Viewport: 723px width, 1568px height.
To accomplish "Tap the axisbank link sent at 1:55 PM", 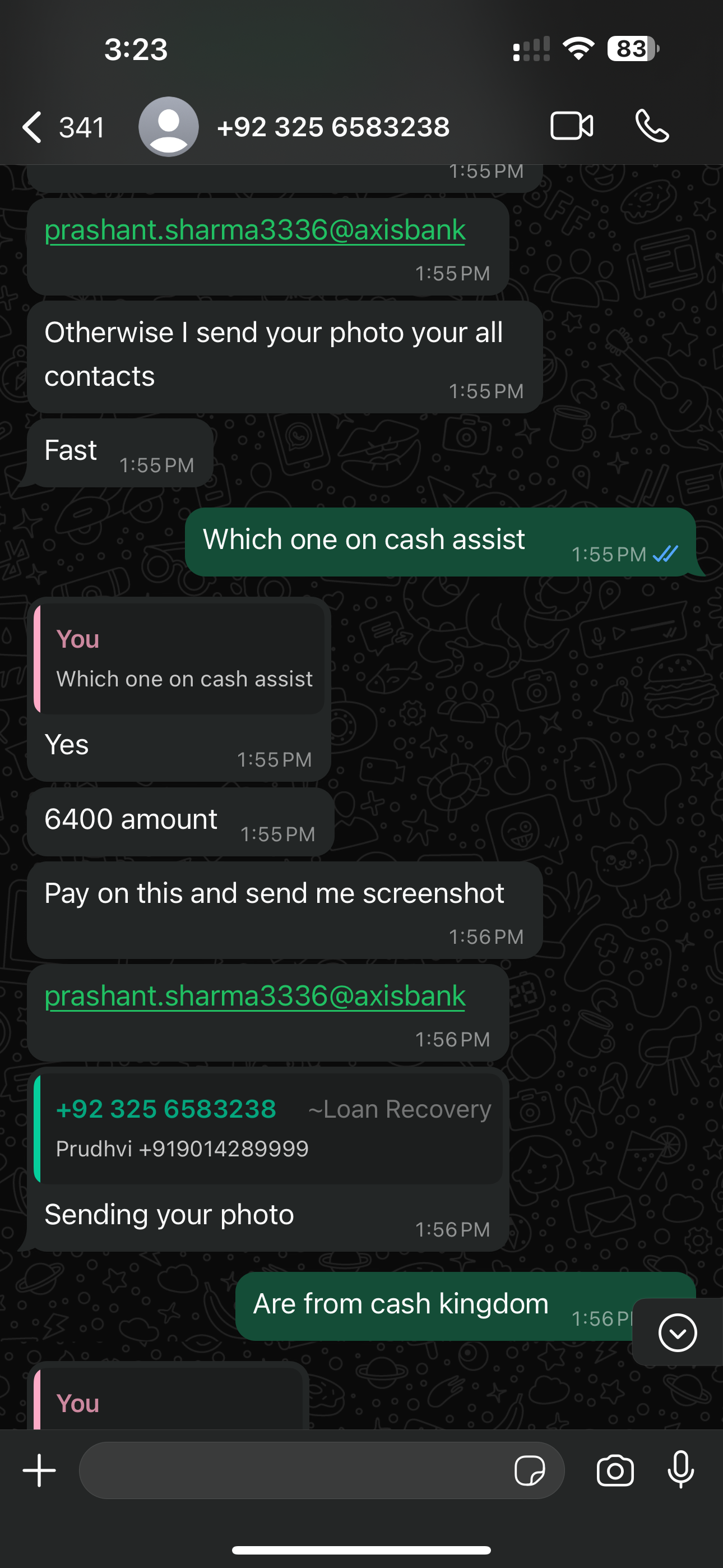I will (254, 230).
